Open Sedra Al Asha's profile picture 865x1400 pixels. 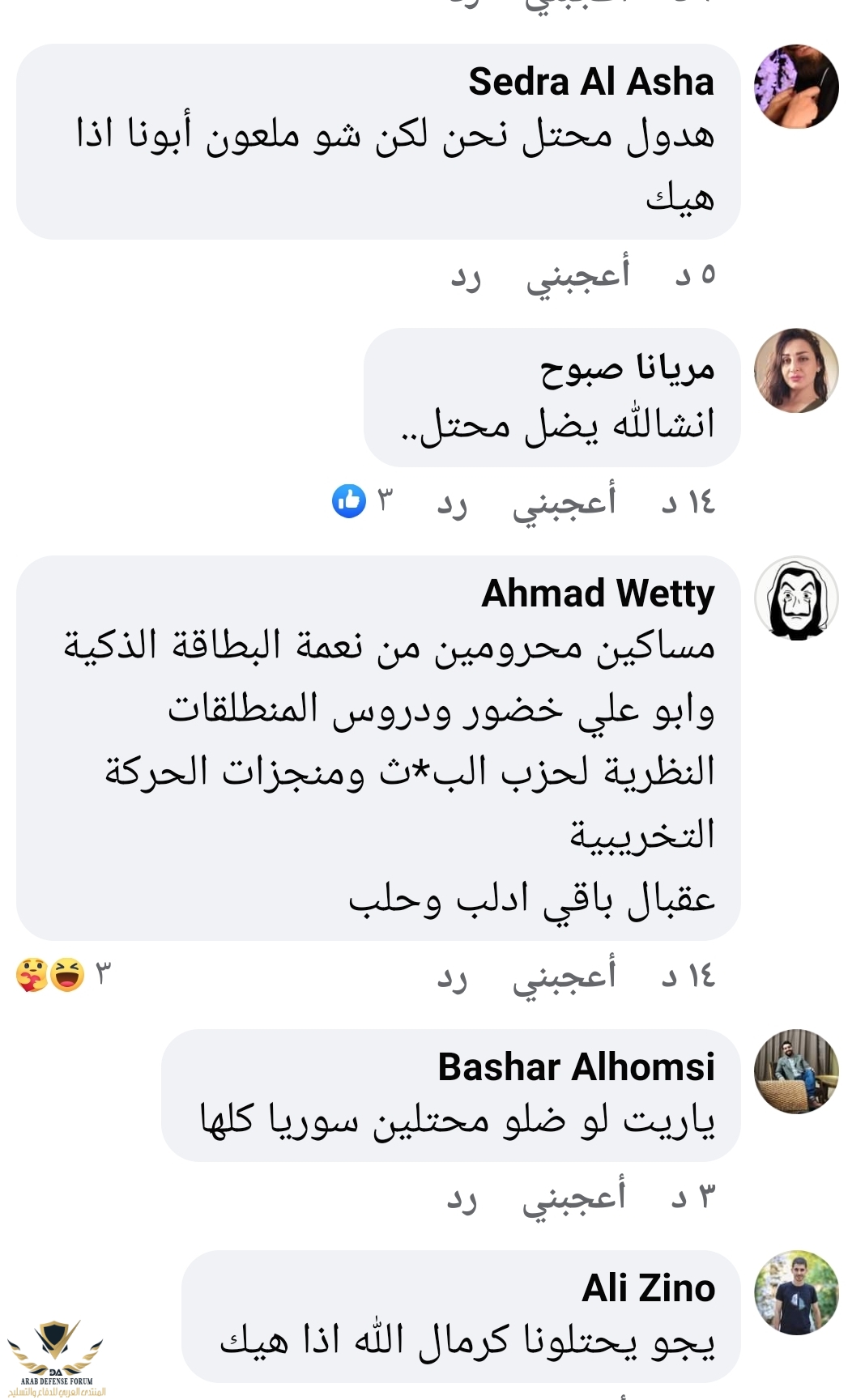tap(796, 86)
